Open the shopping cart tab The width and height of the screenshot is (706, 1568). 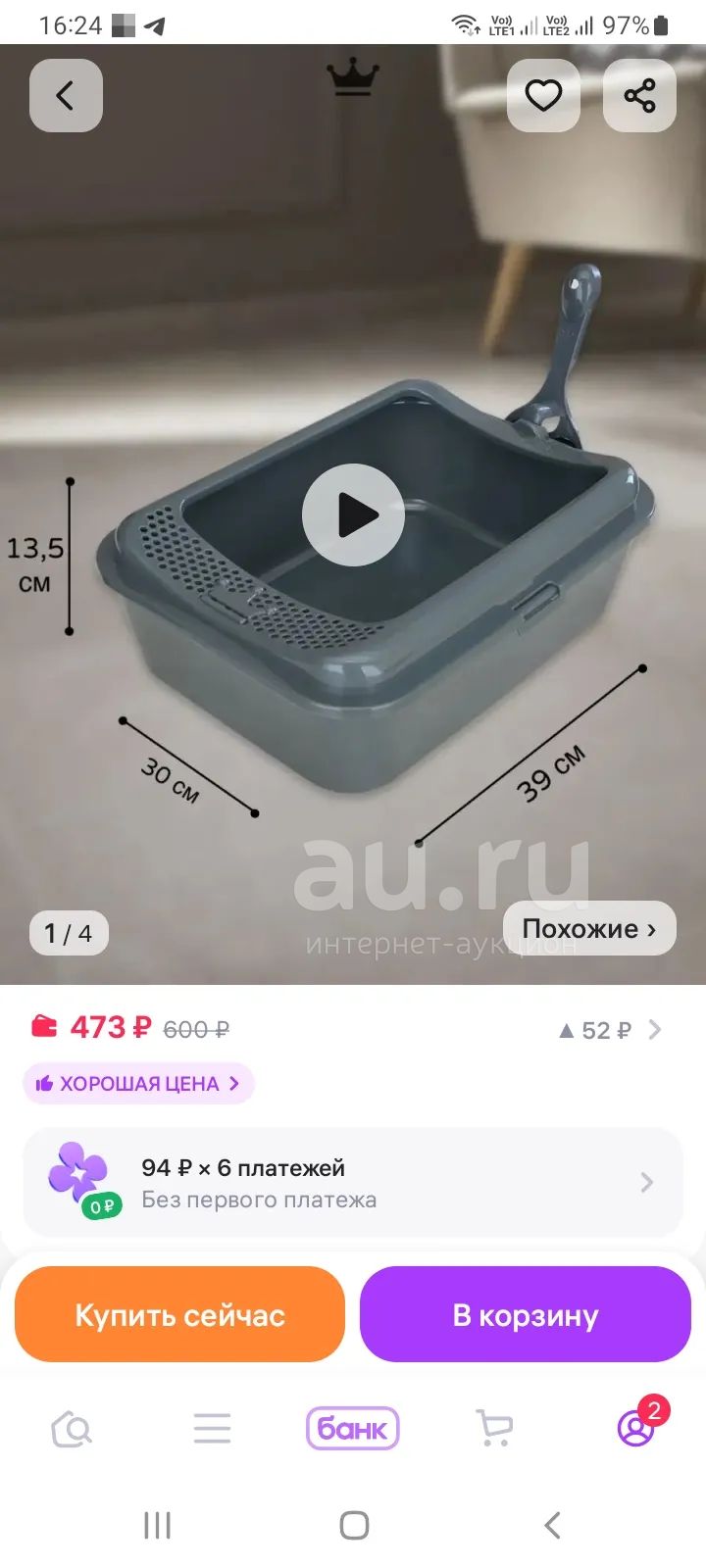pyautogui.click(x=494, y=1429)
